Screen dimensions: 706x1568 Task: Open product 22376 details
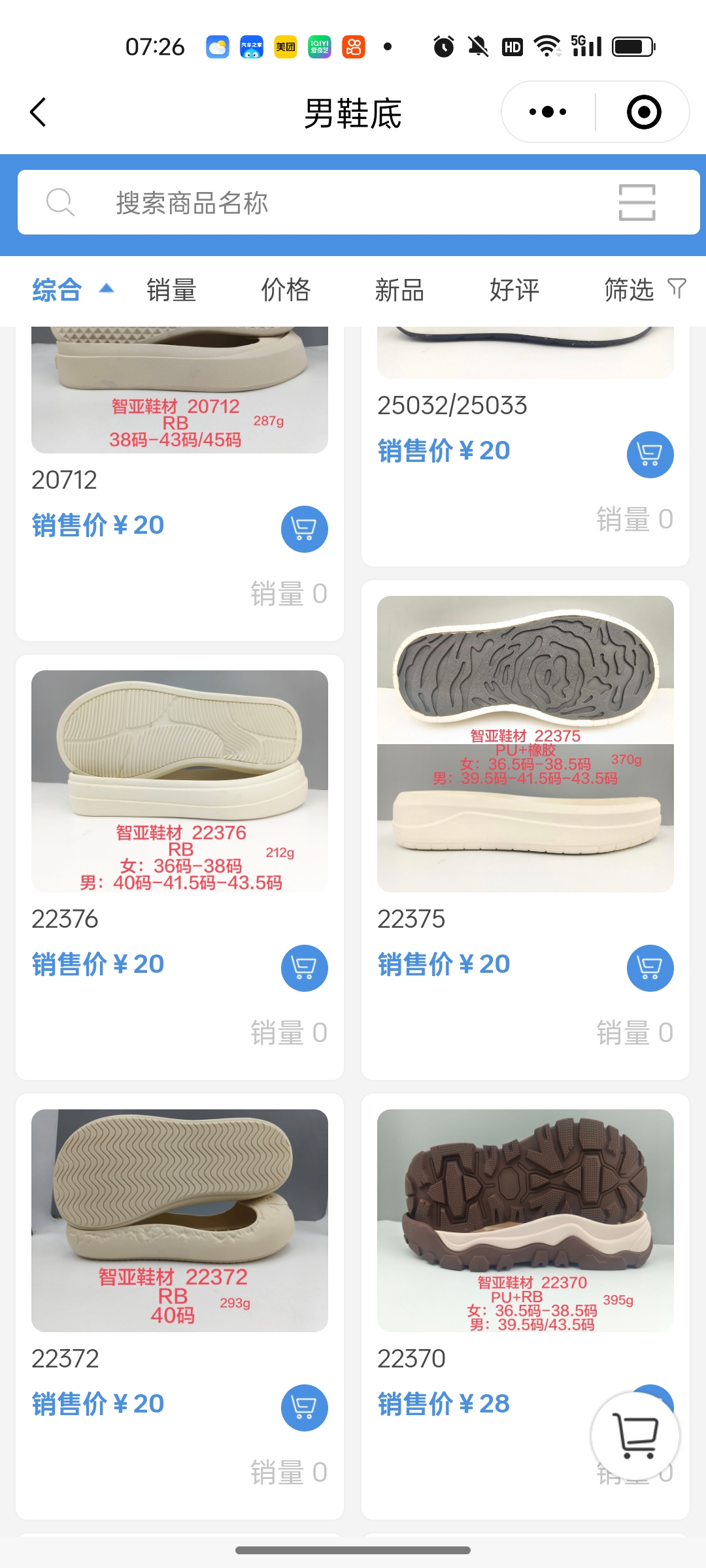[x=180, y=781]
